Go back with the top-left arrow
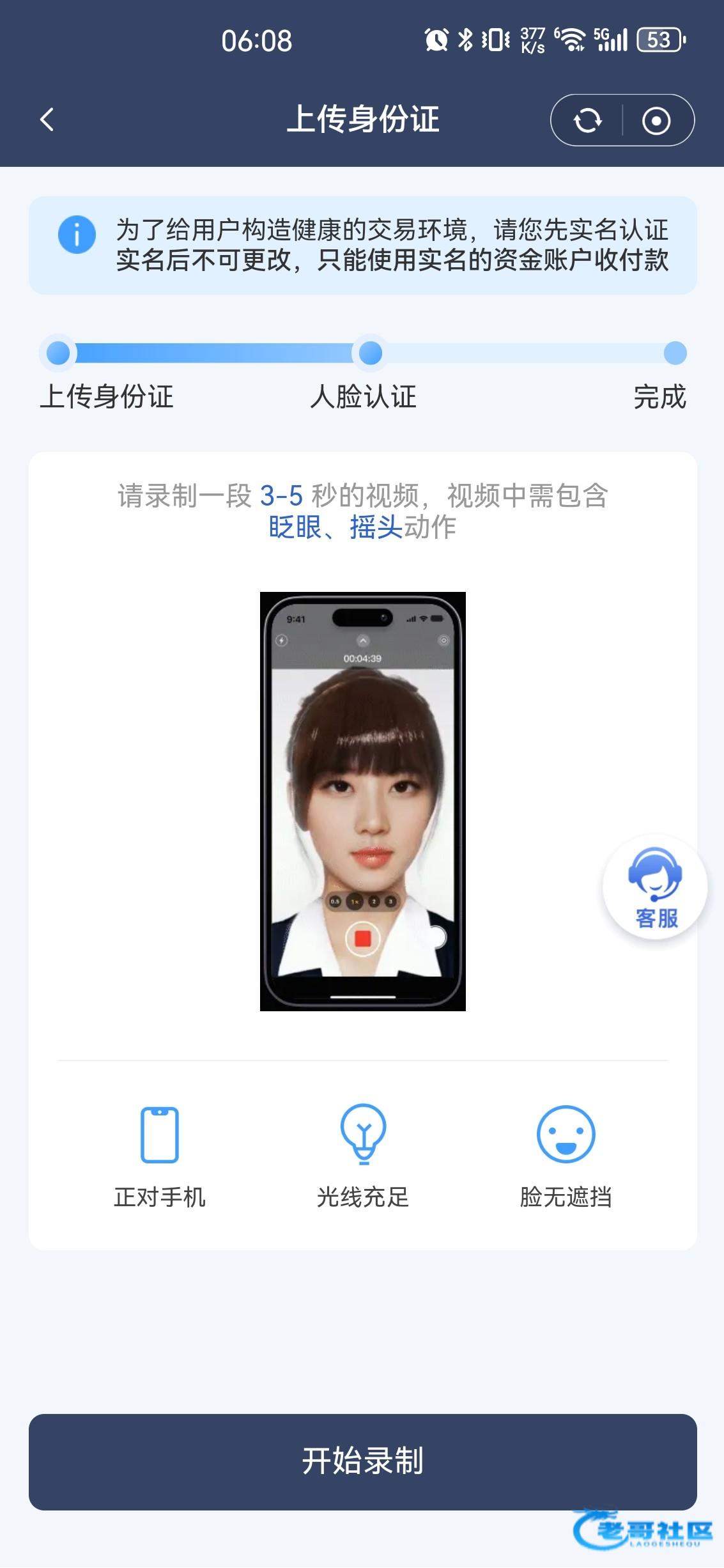Image resolution: width=724 pixels, height=1568 pixels. (47, 120)
